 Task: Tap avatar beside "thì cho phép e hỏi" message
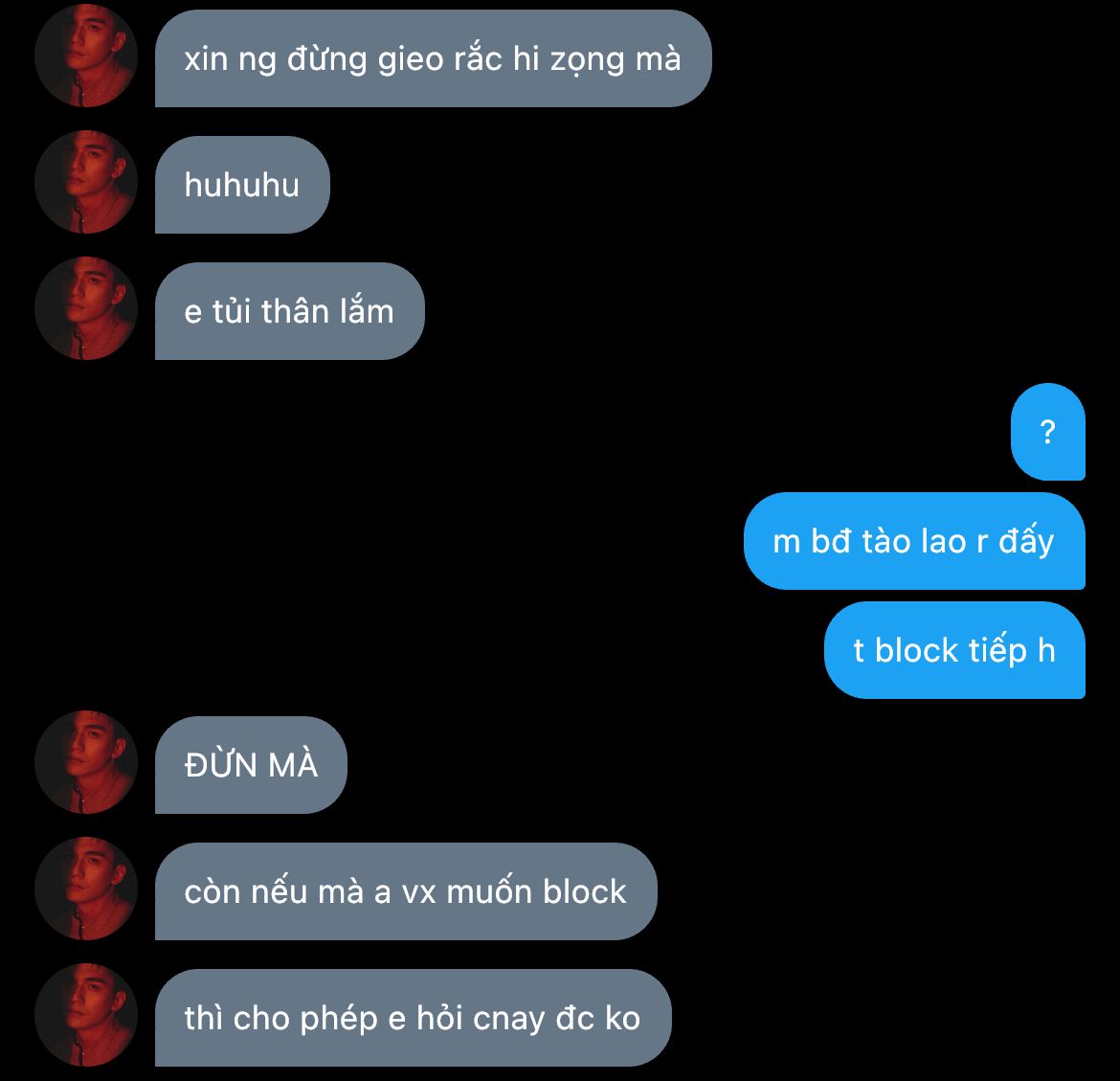86,1016
